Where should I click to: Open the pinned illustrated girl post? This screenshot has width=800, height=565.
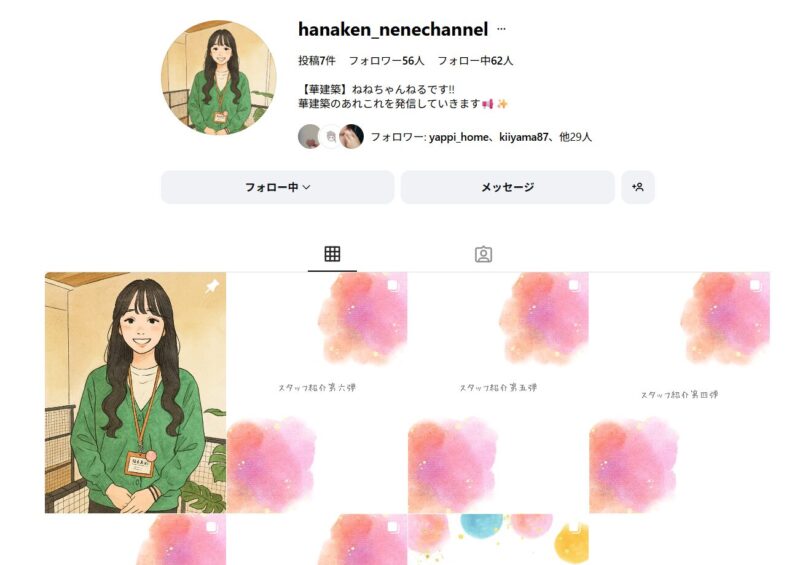135,392
